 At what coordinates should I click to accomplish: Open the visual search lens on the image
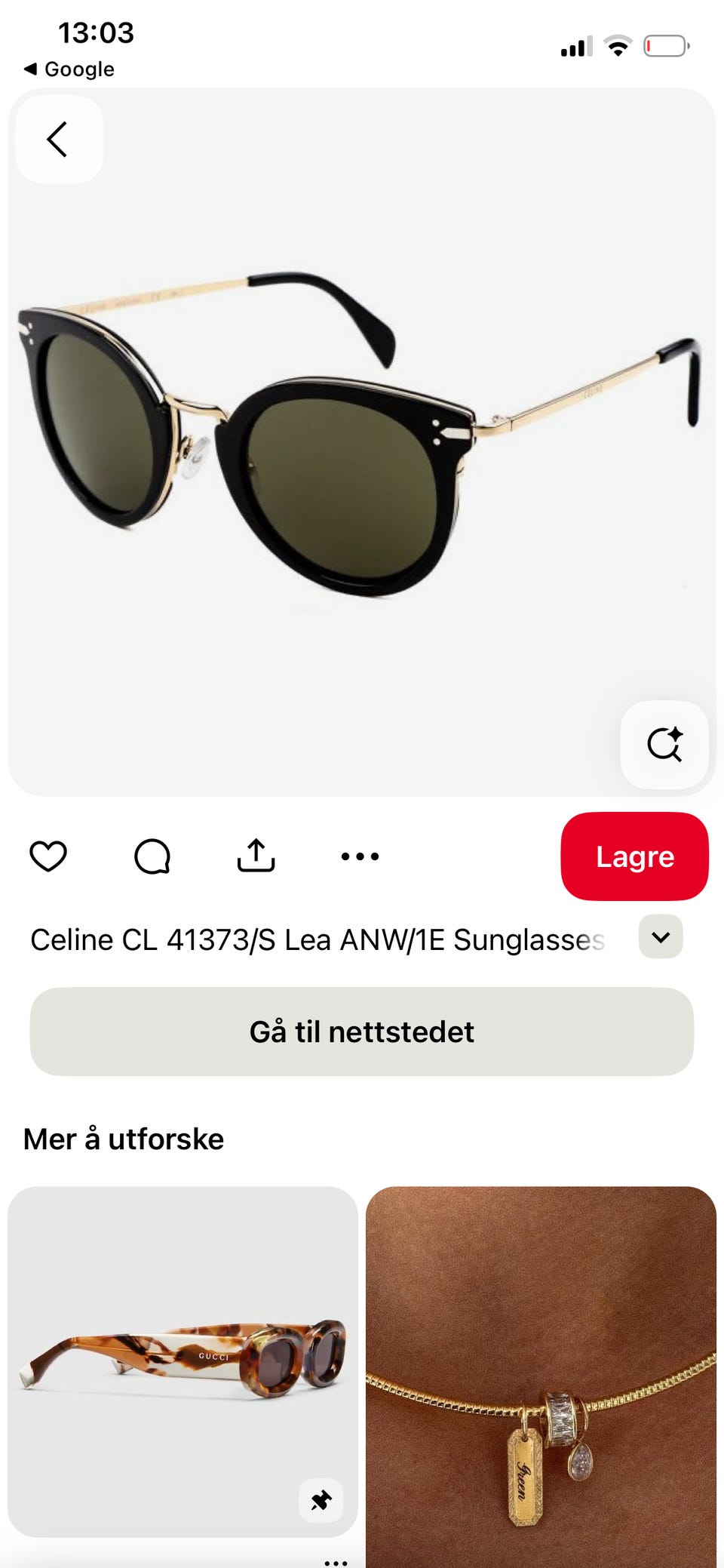664,746
